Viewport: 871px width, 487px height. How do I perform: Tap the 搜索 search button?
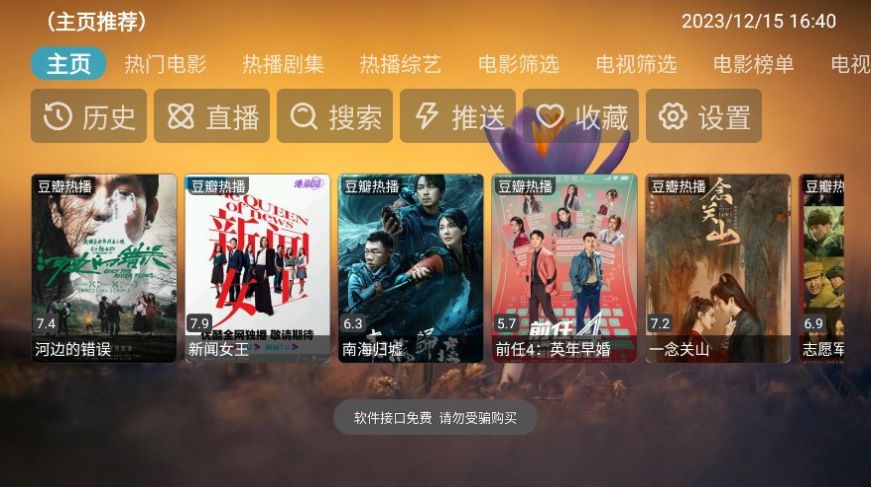335,117
